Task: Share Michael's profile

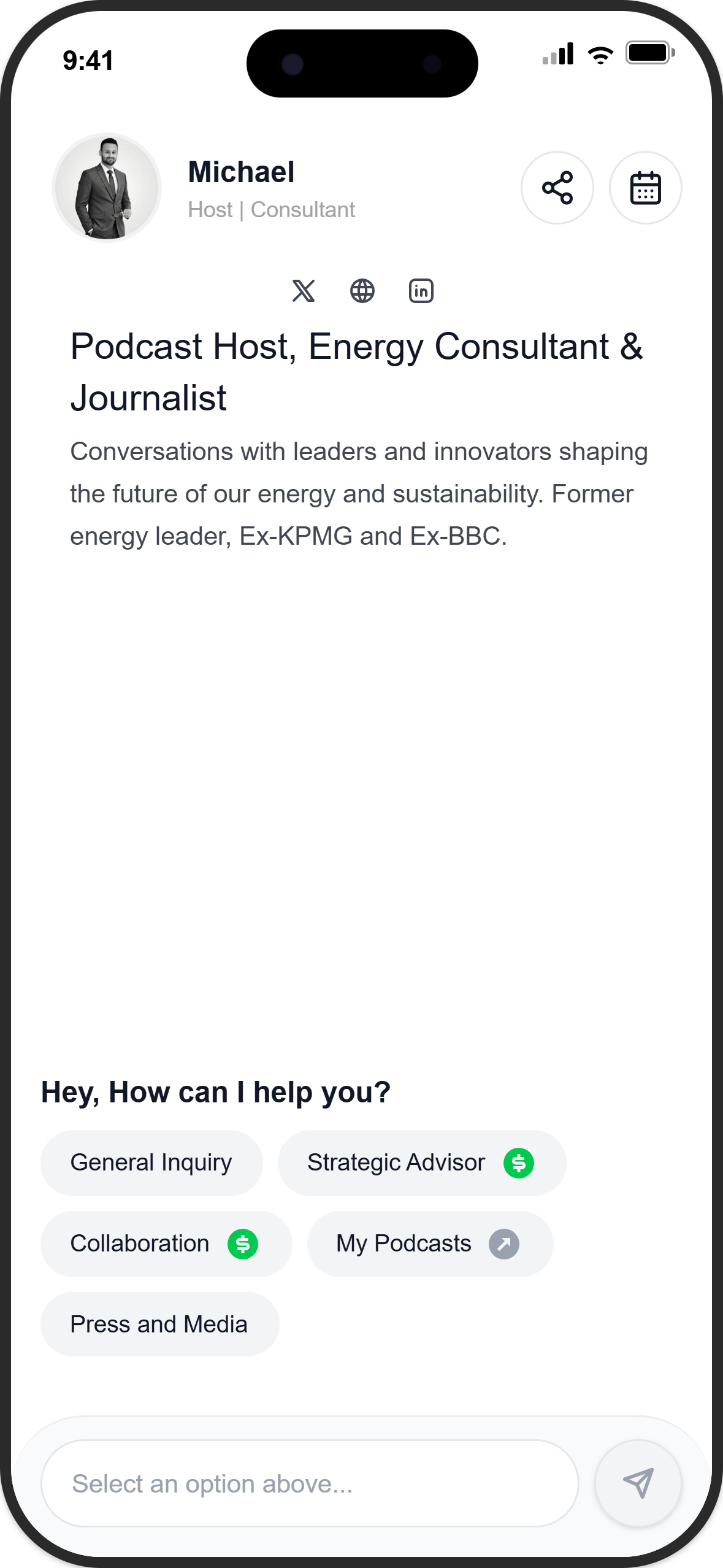Action: [557, 188]
